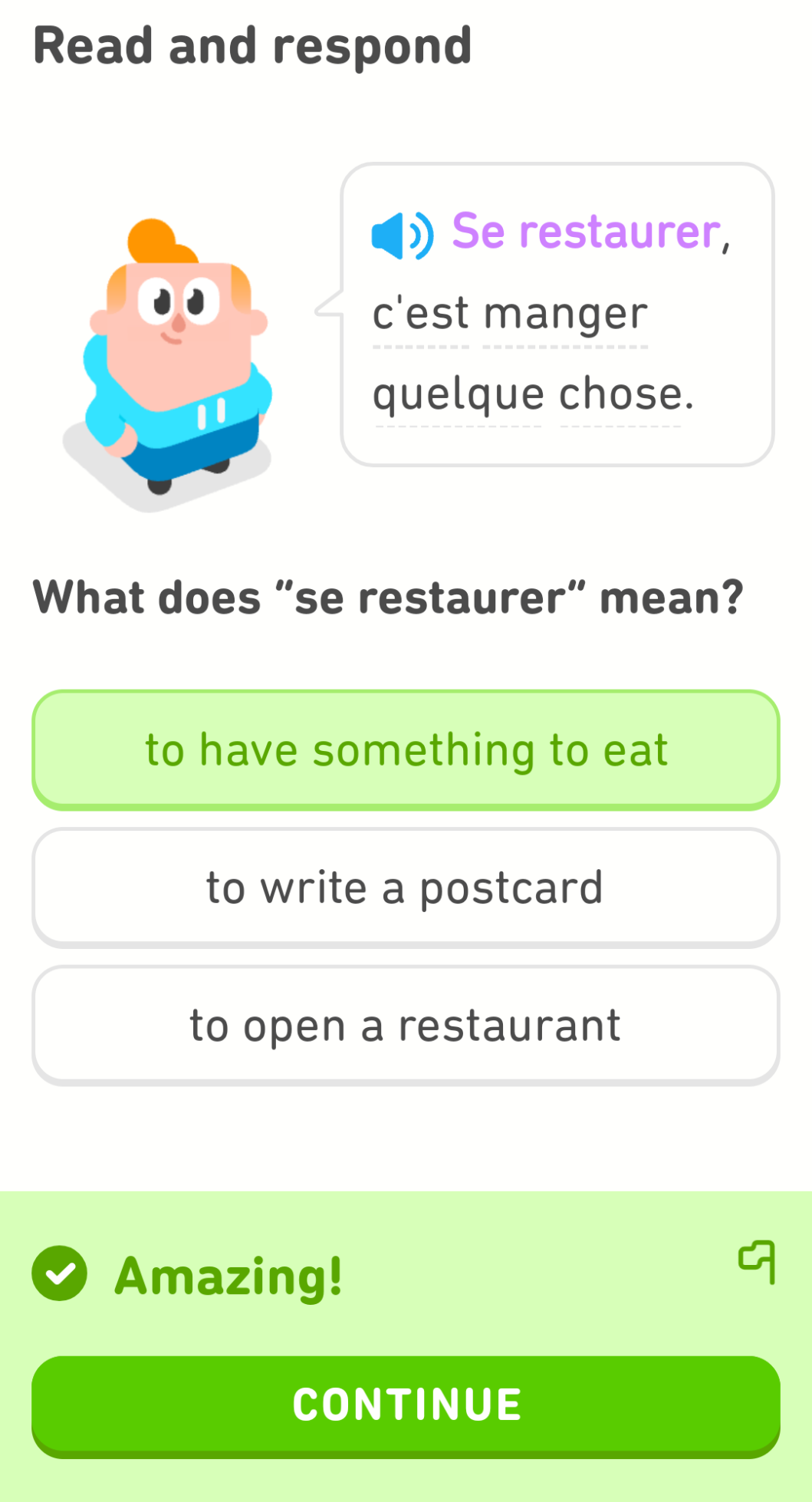Tap the word "manger" for a hint

[x=565, y=315]
